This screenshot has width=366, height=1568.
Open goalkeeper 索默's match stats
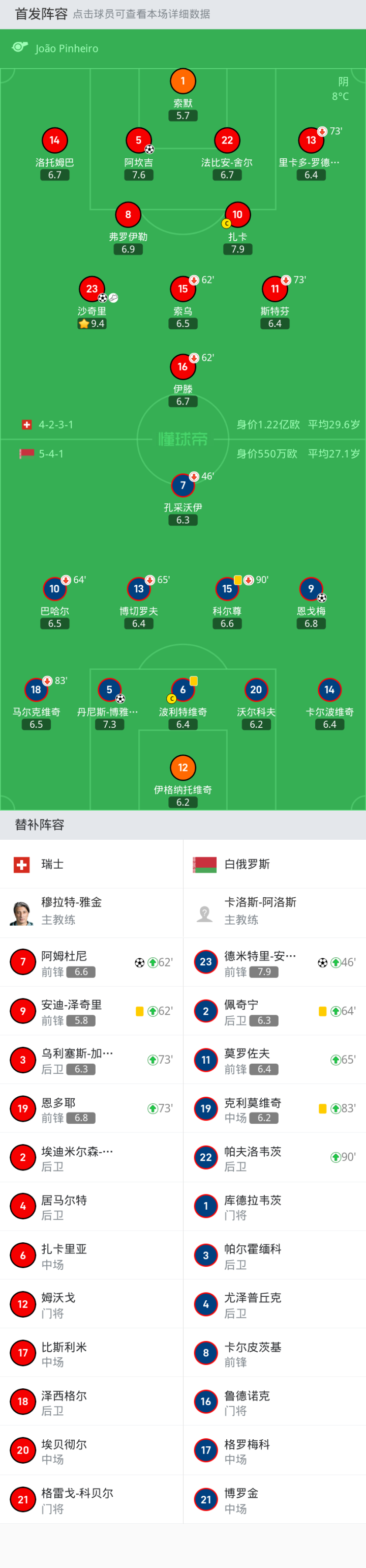(182, 81)
